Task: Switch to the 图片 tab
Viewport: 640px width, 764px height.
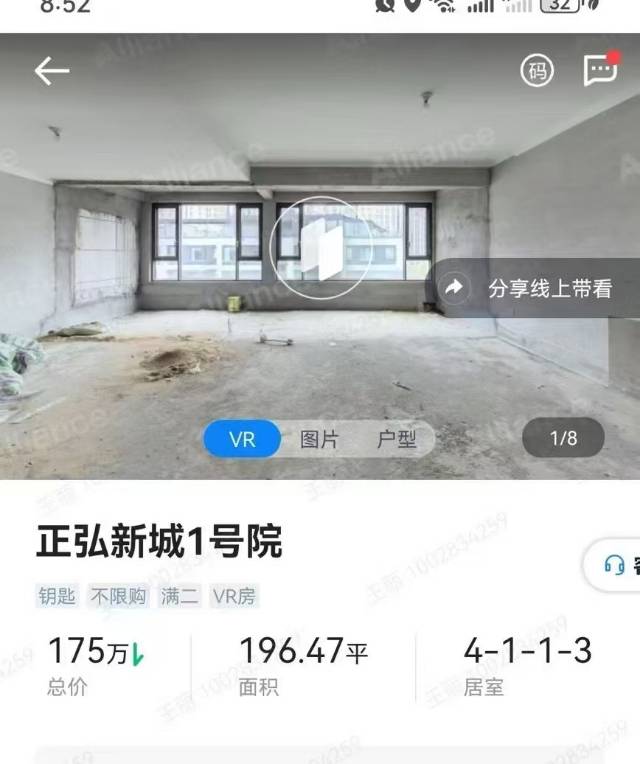Action: tap(319, 439)
